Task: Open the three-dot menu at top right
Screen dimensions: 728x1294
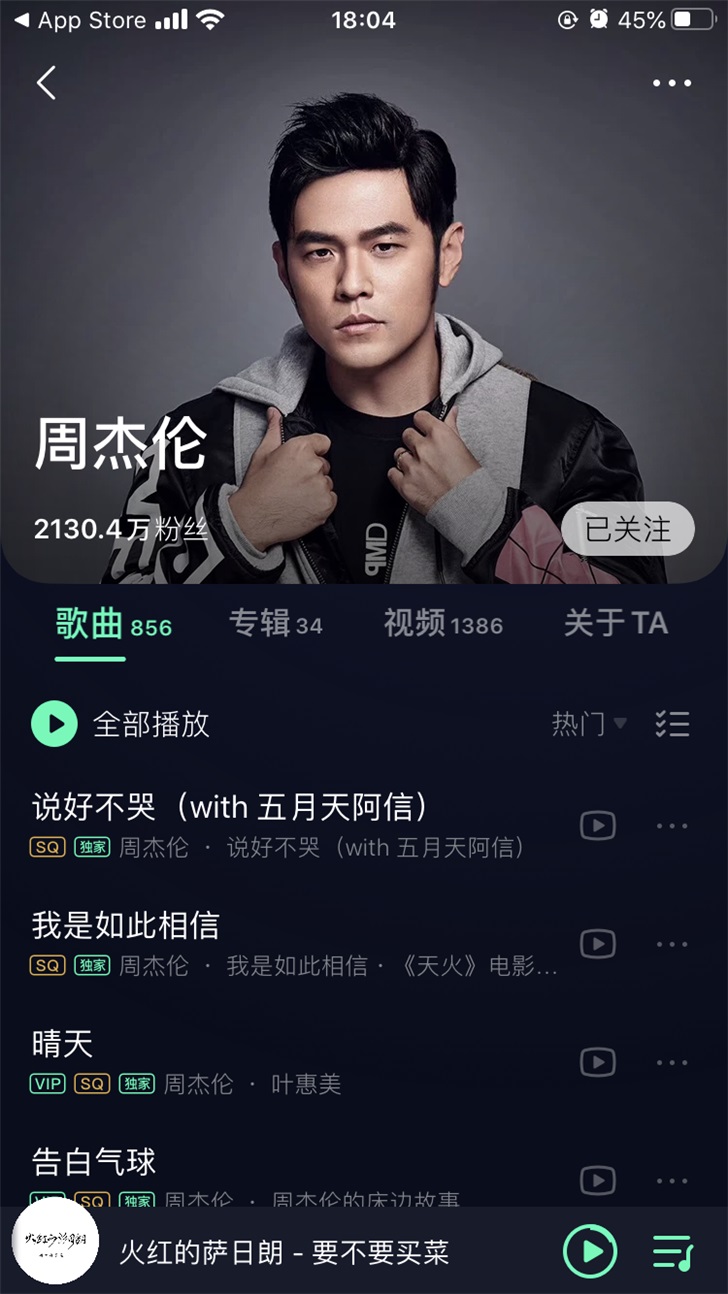Action: click(672, 83)
